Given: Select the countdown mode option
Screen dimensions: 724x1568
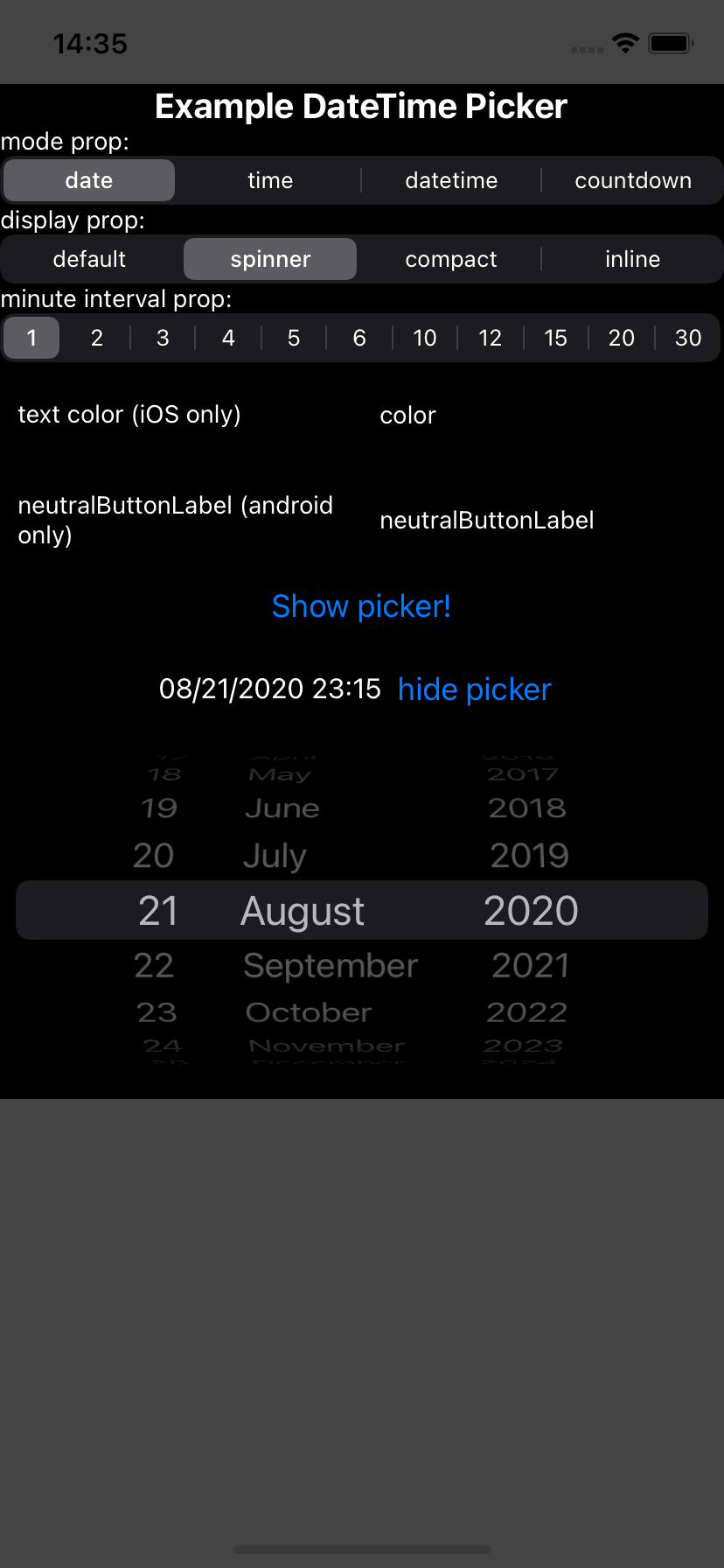Looking at the screenshot, I should pos(632,180).
